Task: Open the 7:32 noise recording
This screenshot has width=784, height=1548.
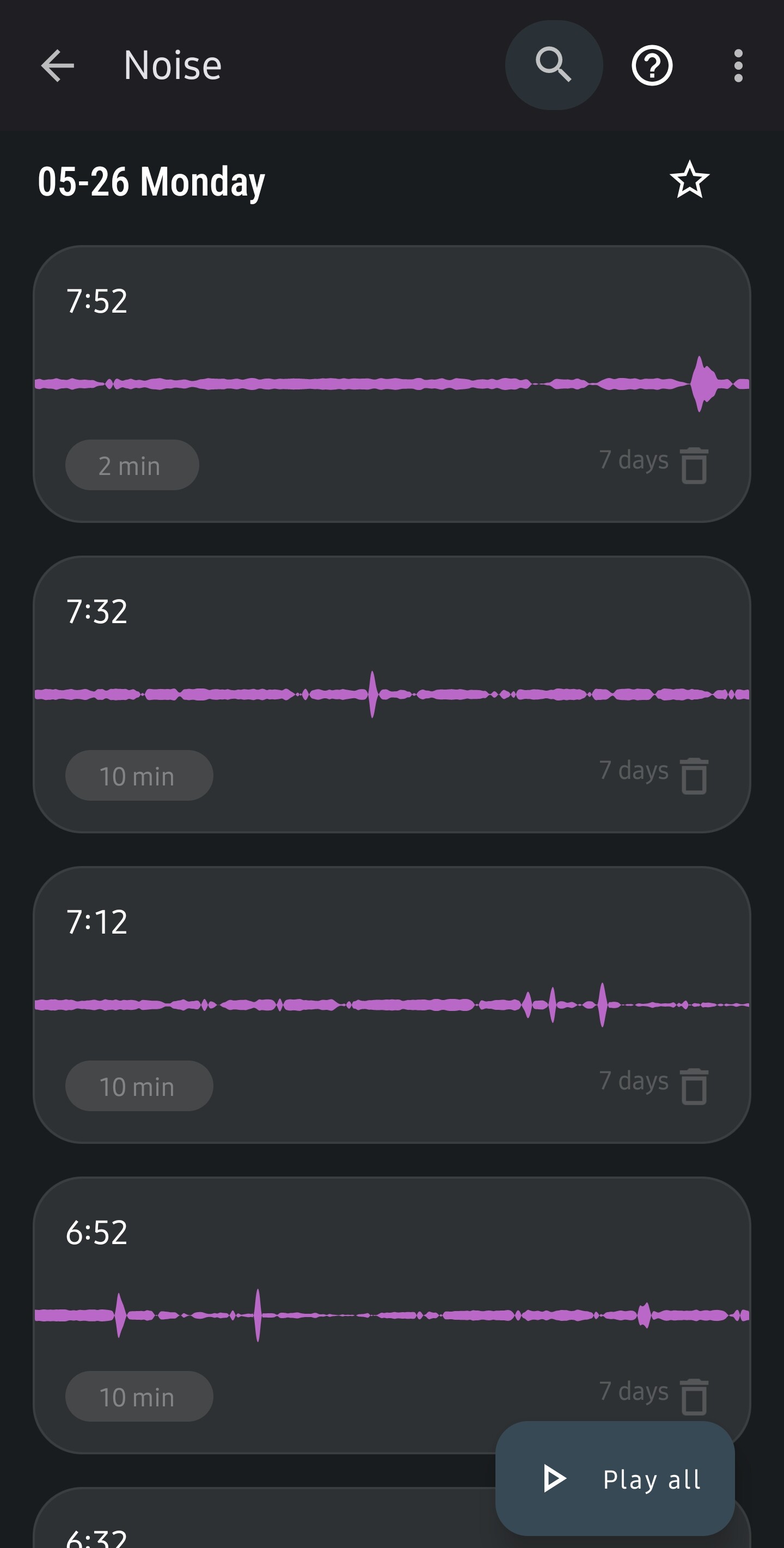Action: (391, 694)
